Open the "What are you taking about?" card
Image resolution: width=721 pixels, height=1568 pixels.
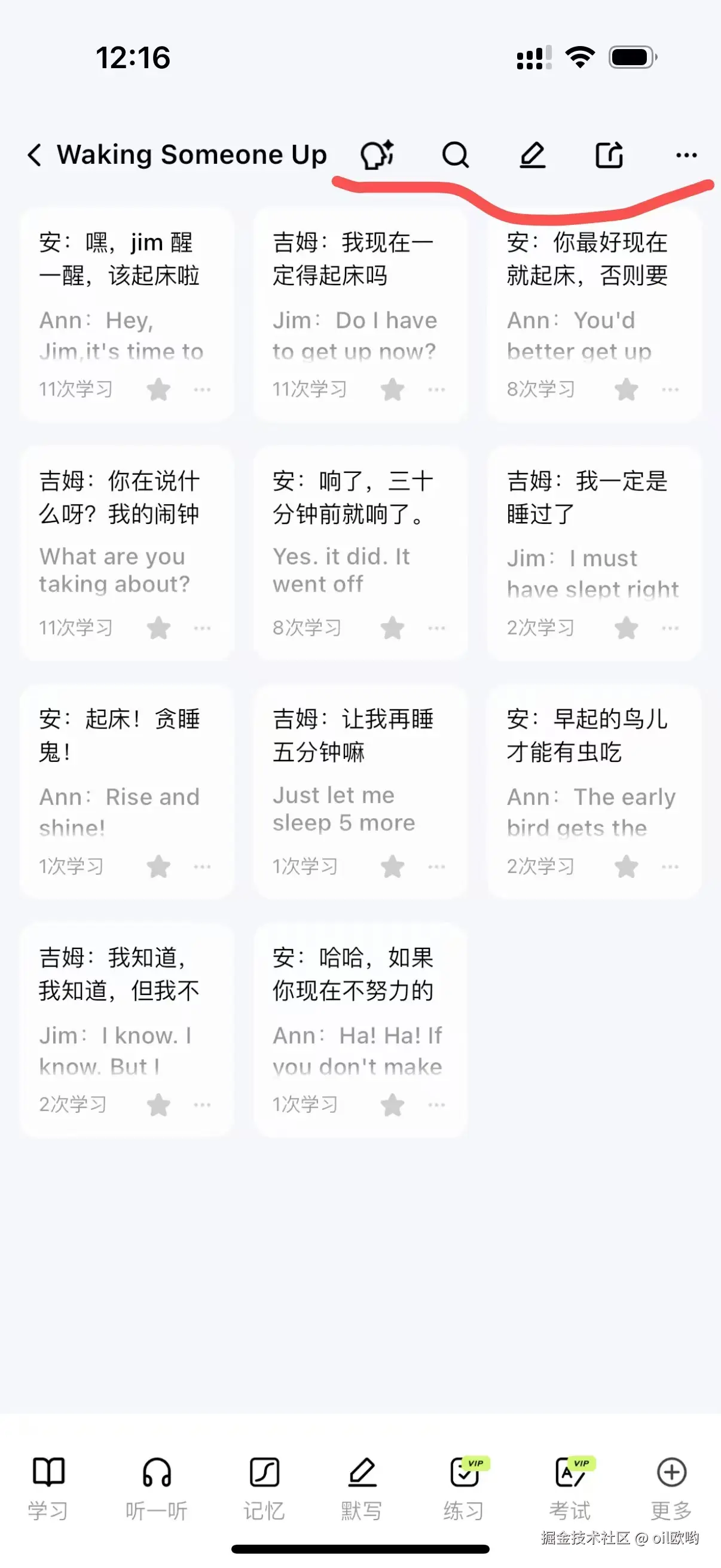point(127,542)
